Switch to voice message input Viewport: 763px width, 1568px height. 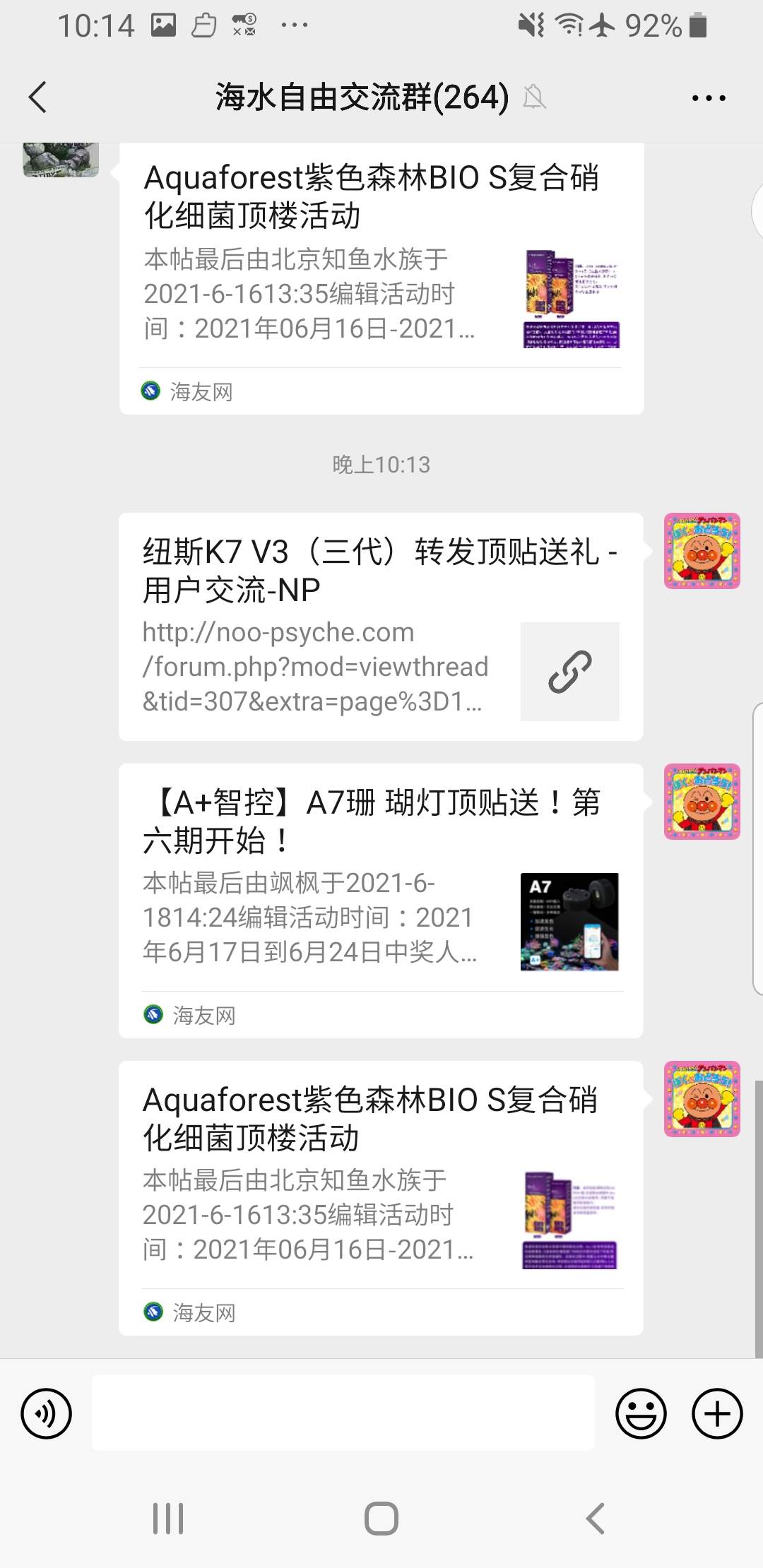point(47,1413)
